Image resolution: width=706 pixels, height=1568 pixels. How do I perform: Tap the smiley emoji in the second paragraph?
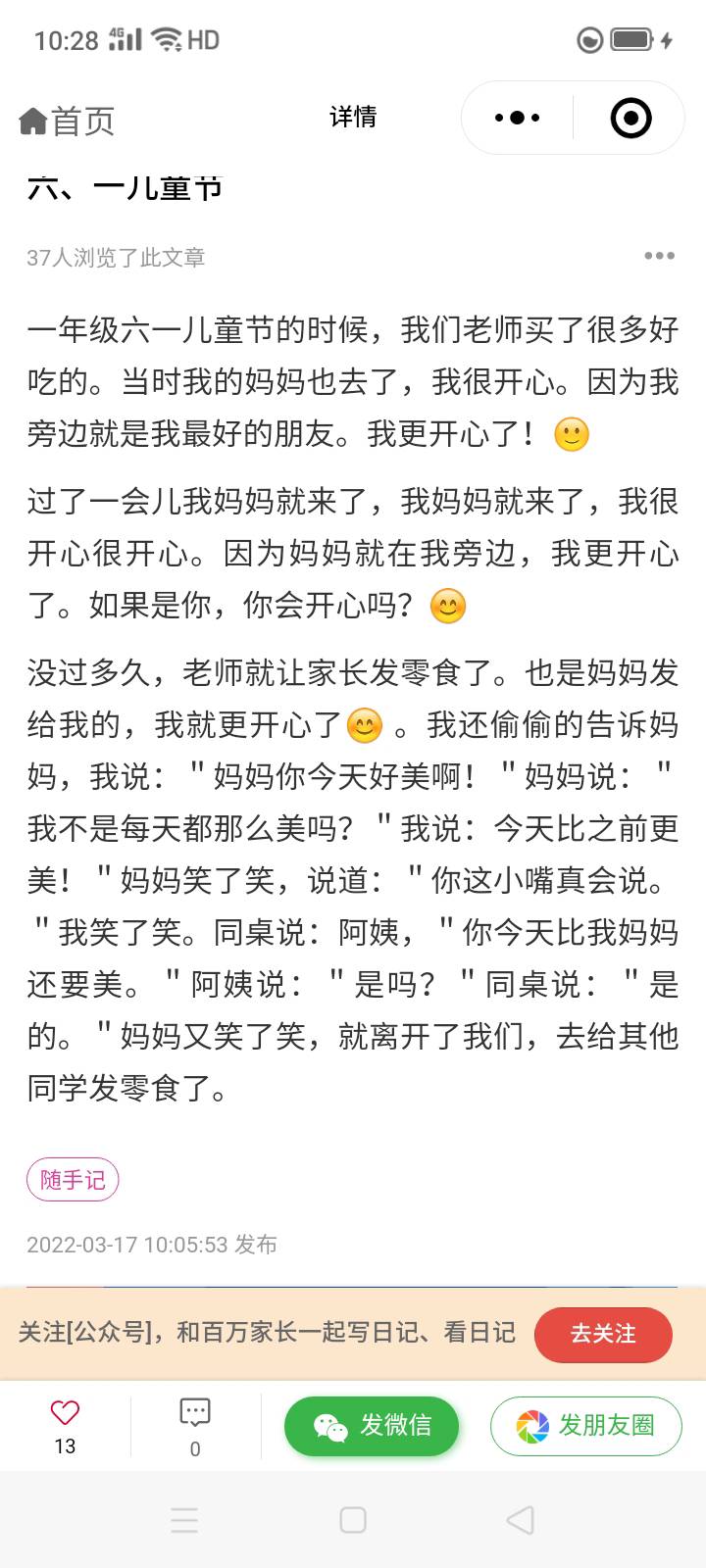[449, 606]
